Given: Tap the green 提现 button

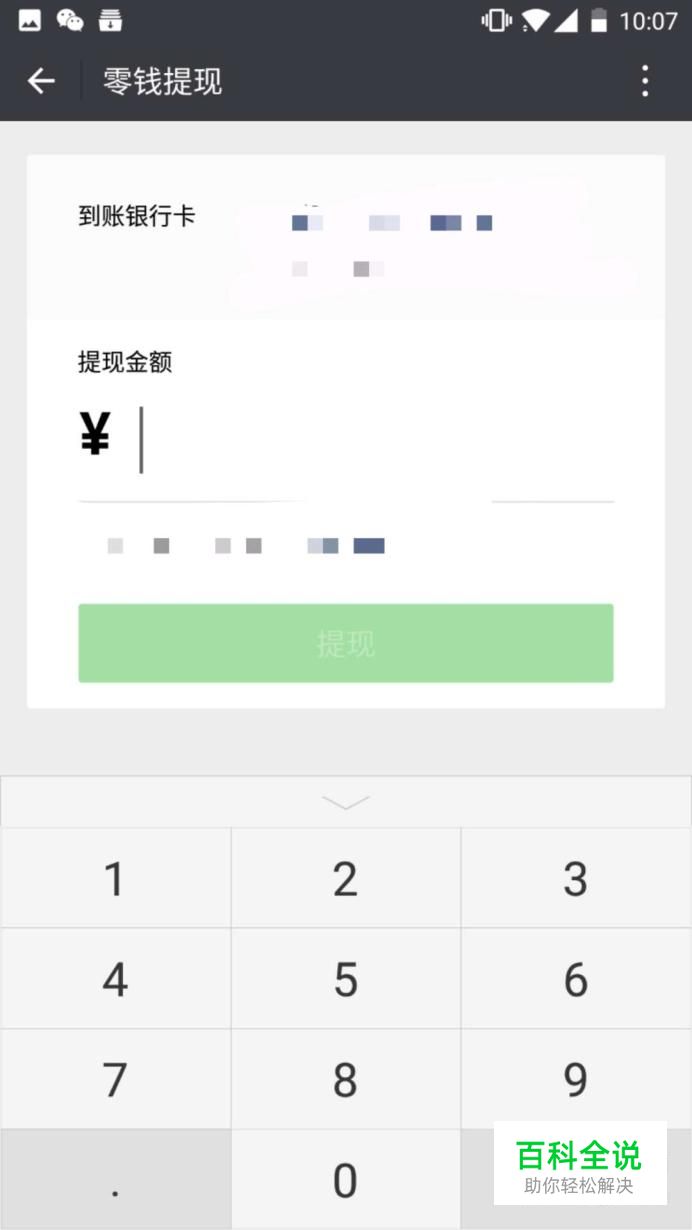Looking at the screenshot, I should tap(345, 643).
